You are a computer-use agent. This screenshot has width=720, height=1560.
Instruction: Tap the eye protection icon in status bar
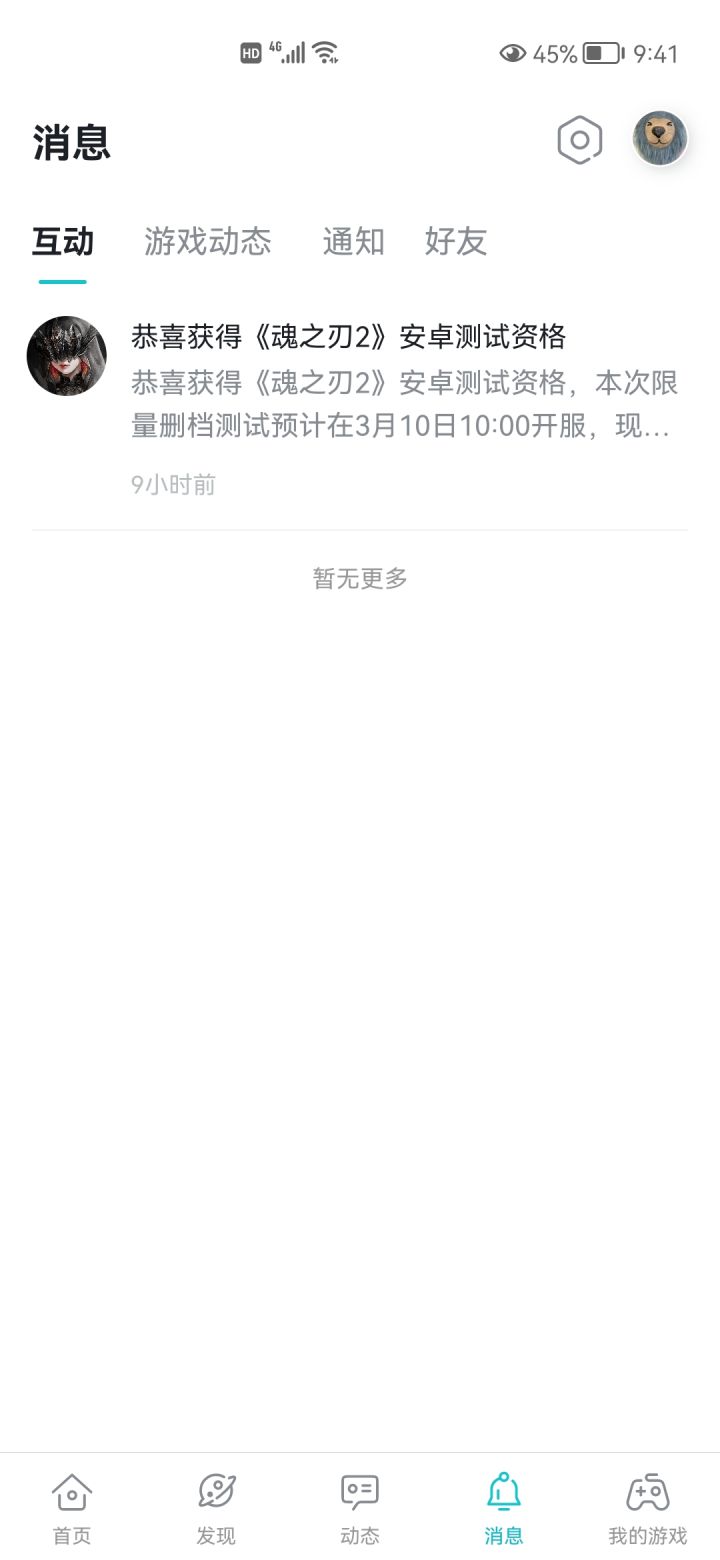(513, 54)
